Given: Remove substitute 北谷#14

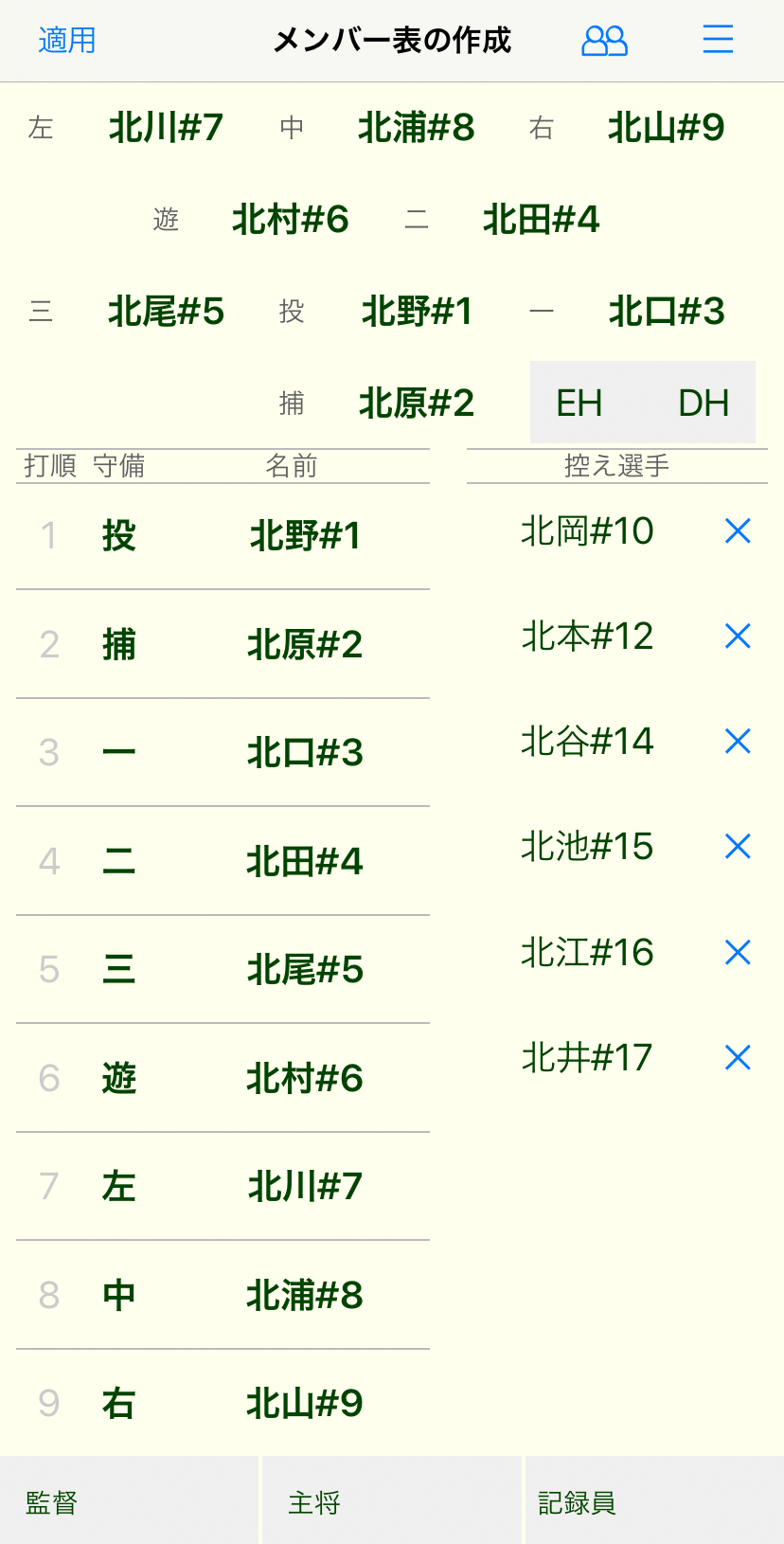Looking at the screenshot, I should point(738,742).
